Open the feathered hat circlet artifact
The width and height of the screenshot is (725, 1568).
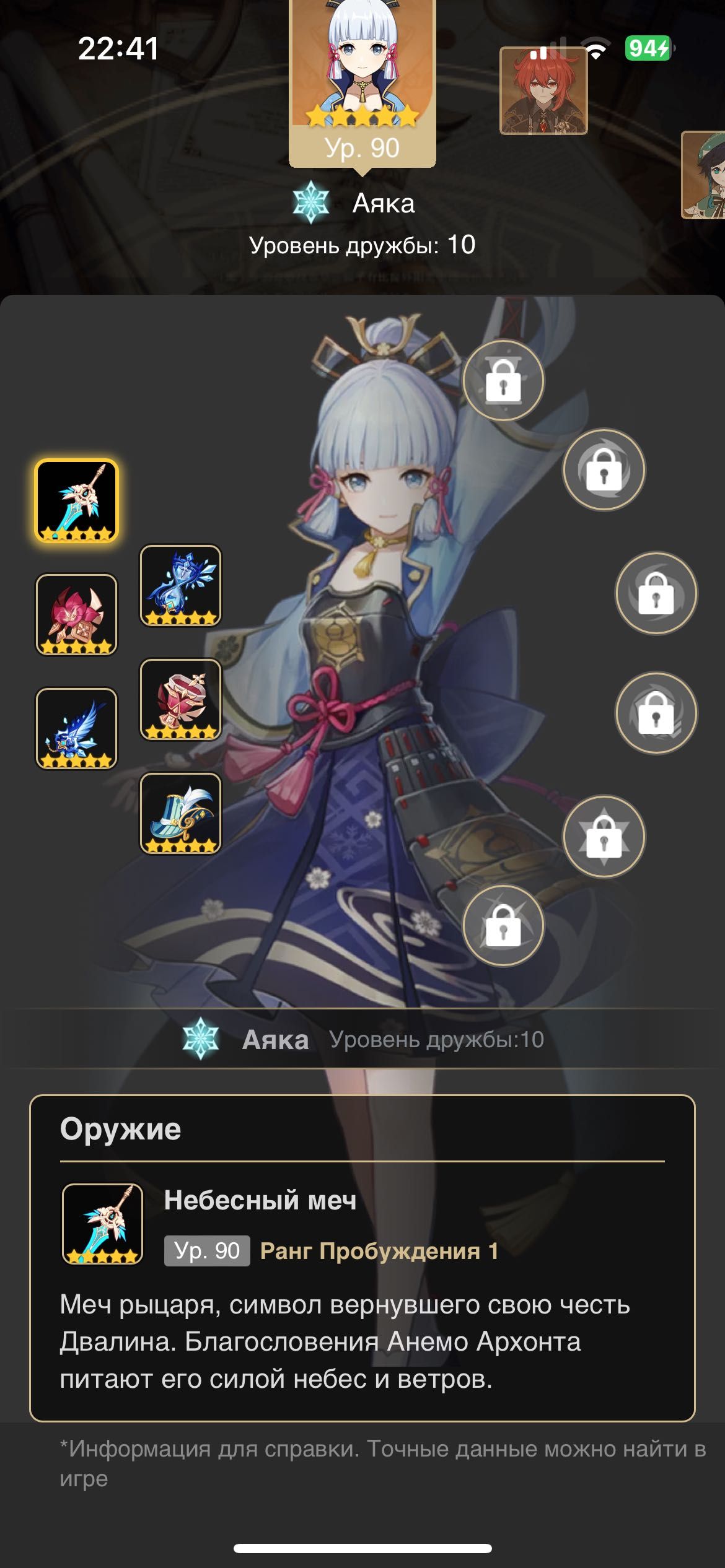(x=180, y=814)
